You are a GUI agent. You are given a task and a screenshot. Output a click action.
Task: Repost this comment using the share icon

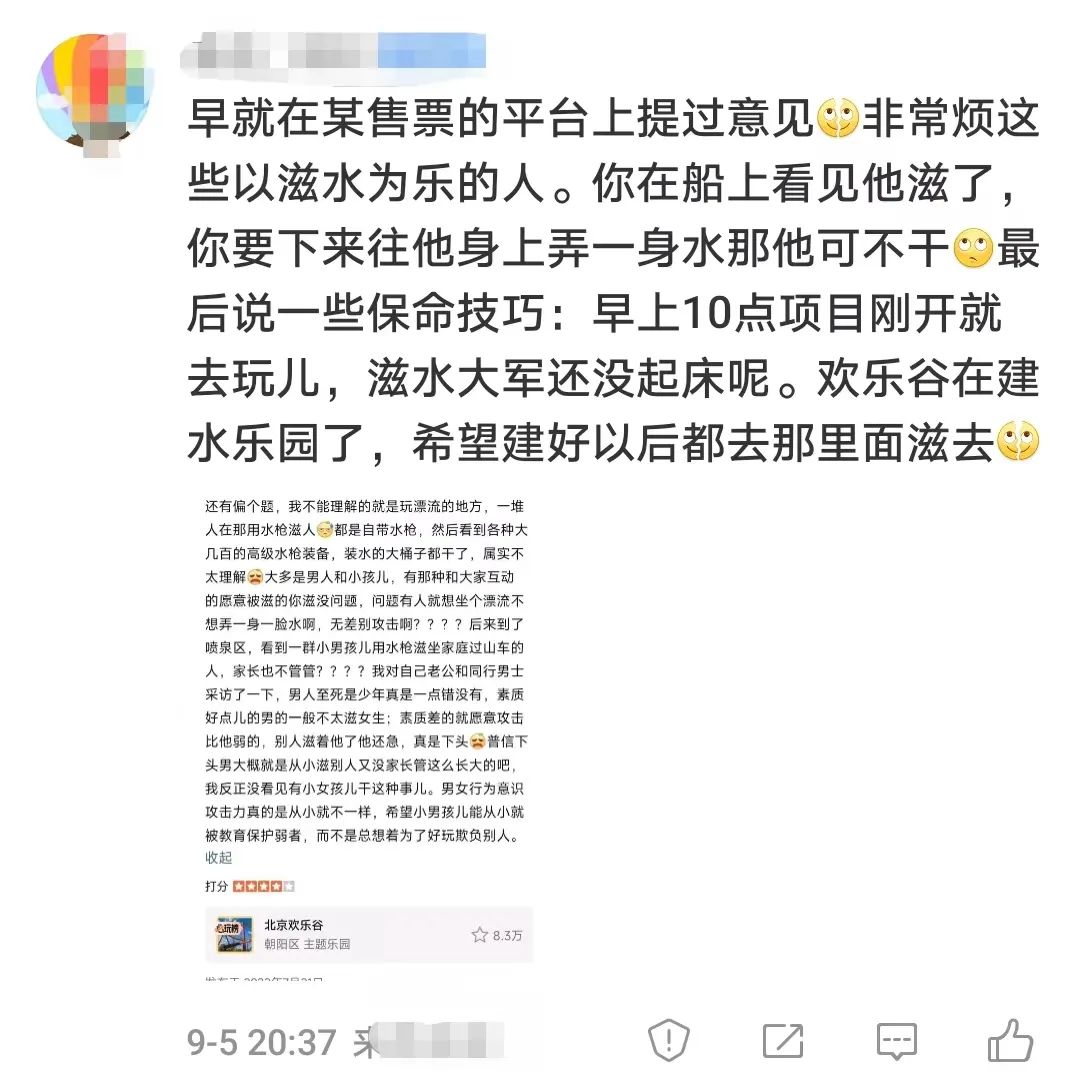(783, 1040)
